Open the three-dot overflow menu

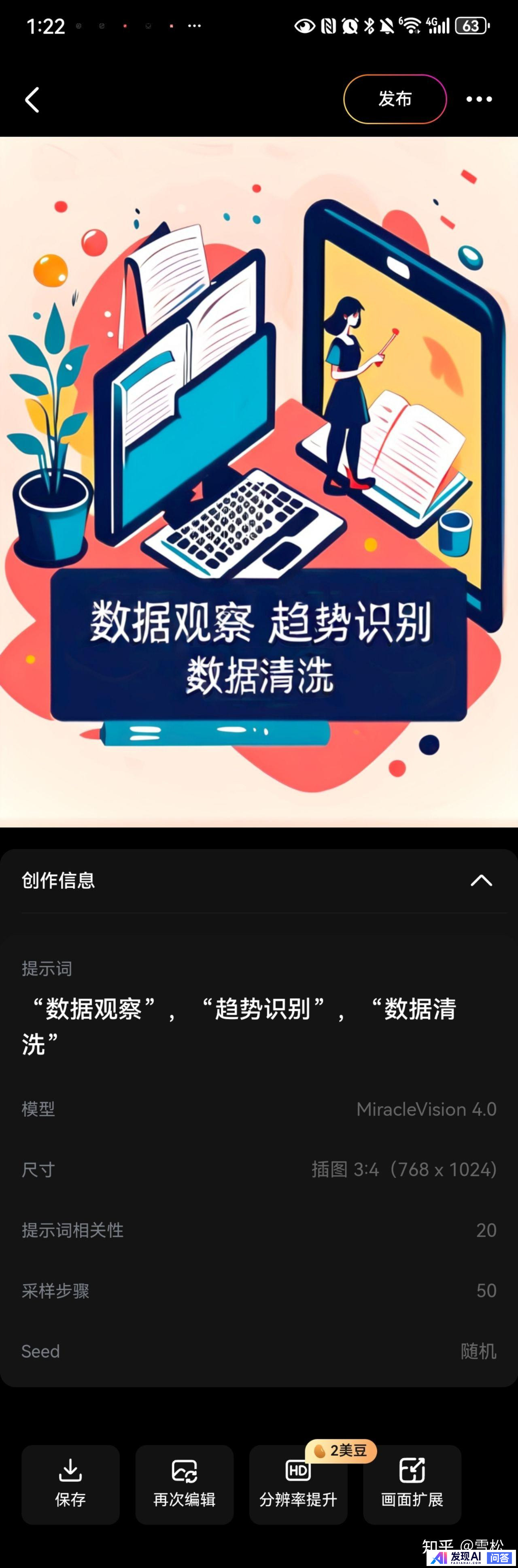point(479,99)
